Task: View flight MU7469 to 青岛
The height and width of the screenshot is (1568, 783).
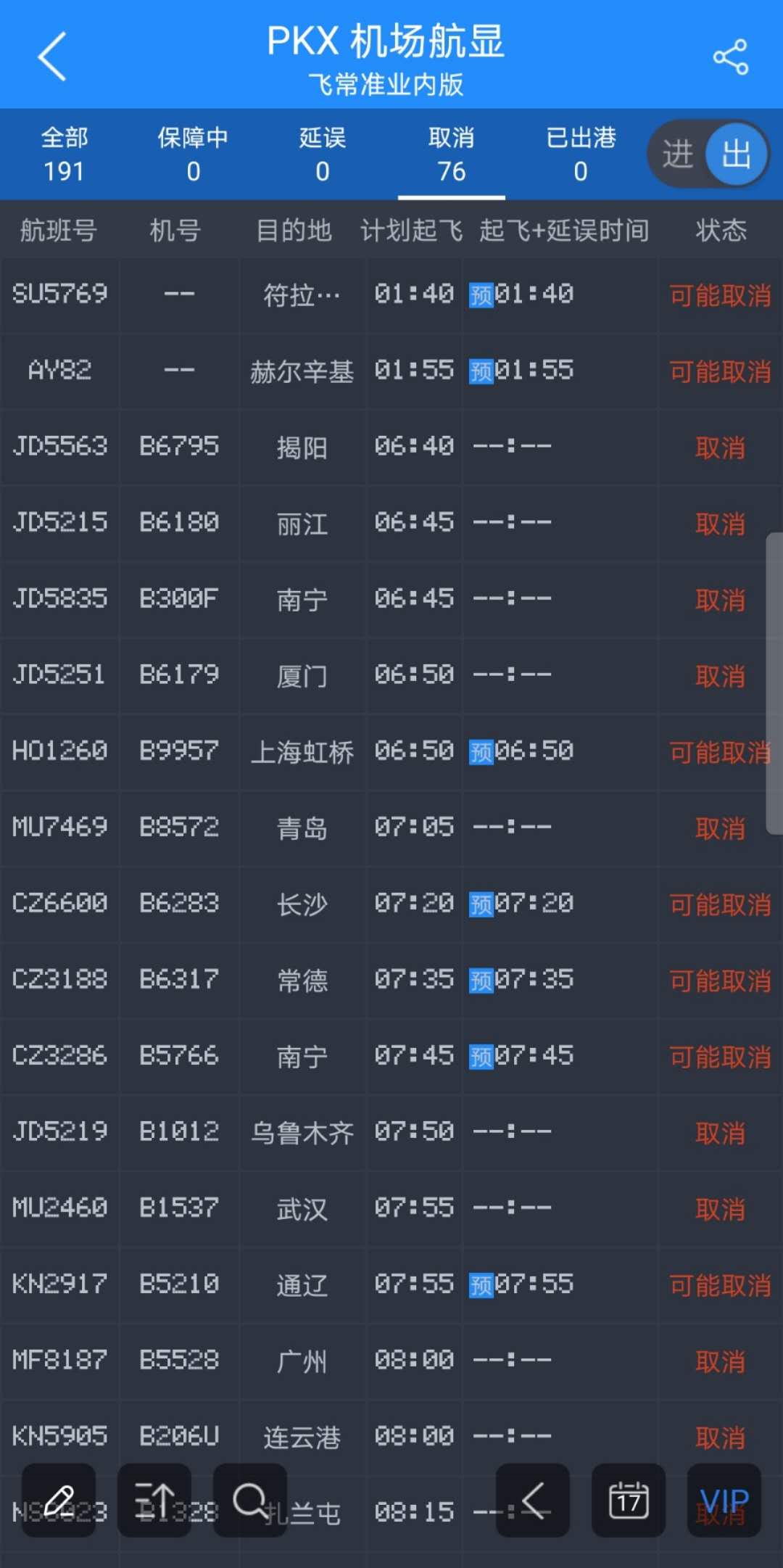Action: point(391,828)
